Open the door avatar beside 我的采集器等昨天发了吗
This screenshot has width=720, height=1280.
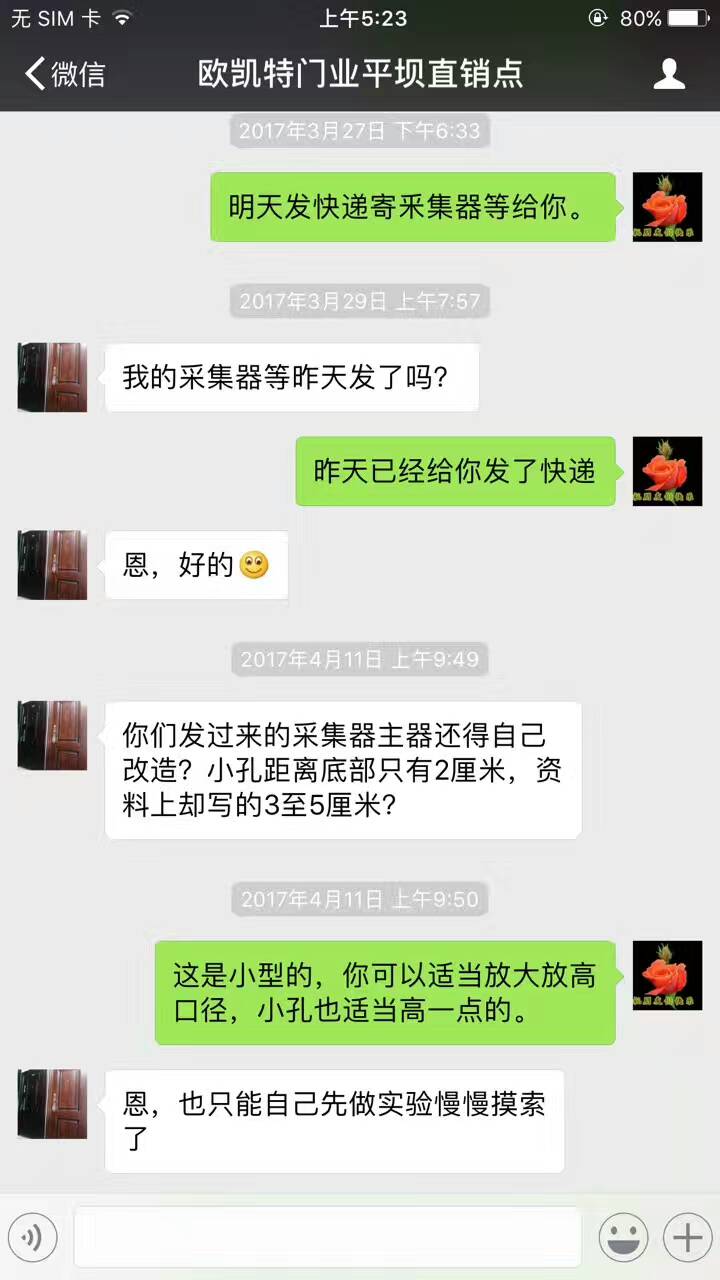click(x=52, y=377)
